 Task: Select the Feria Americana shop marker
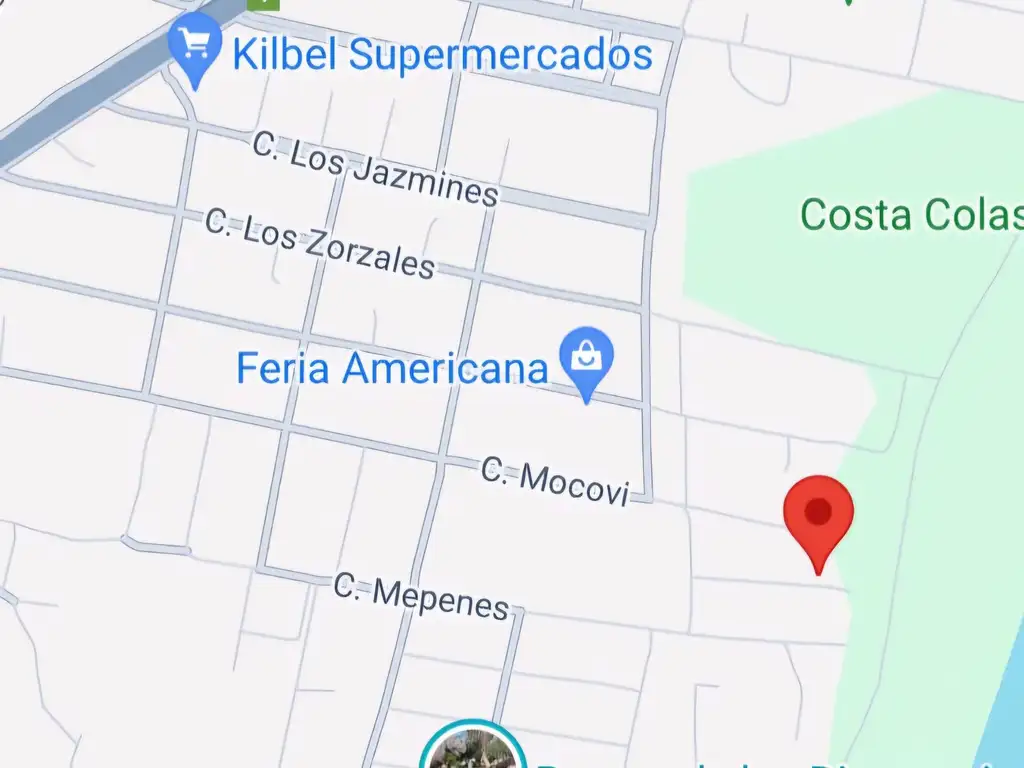click(x=586, y=357)
